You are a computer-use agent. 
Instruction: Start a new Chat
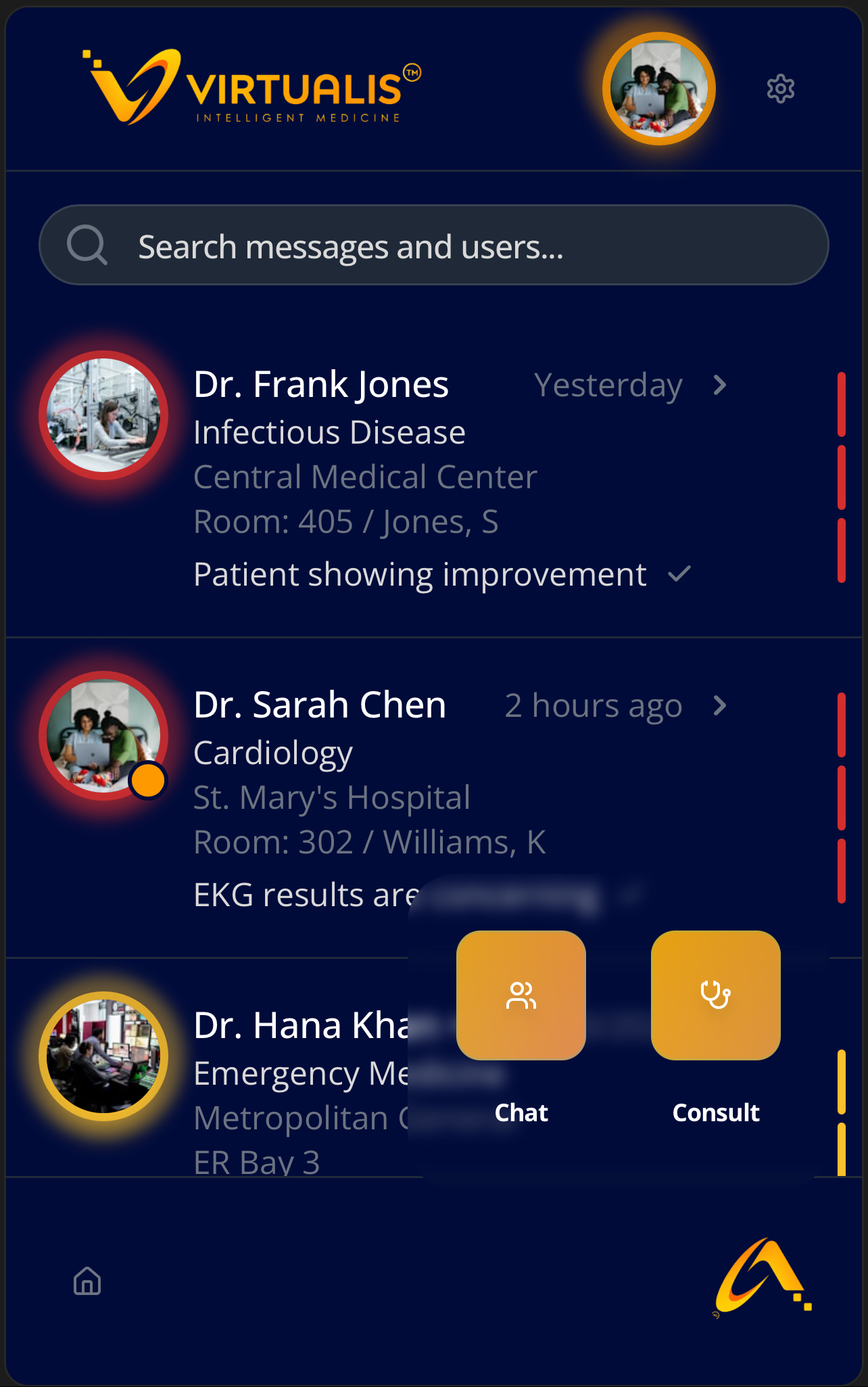(521, 995)
